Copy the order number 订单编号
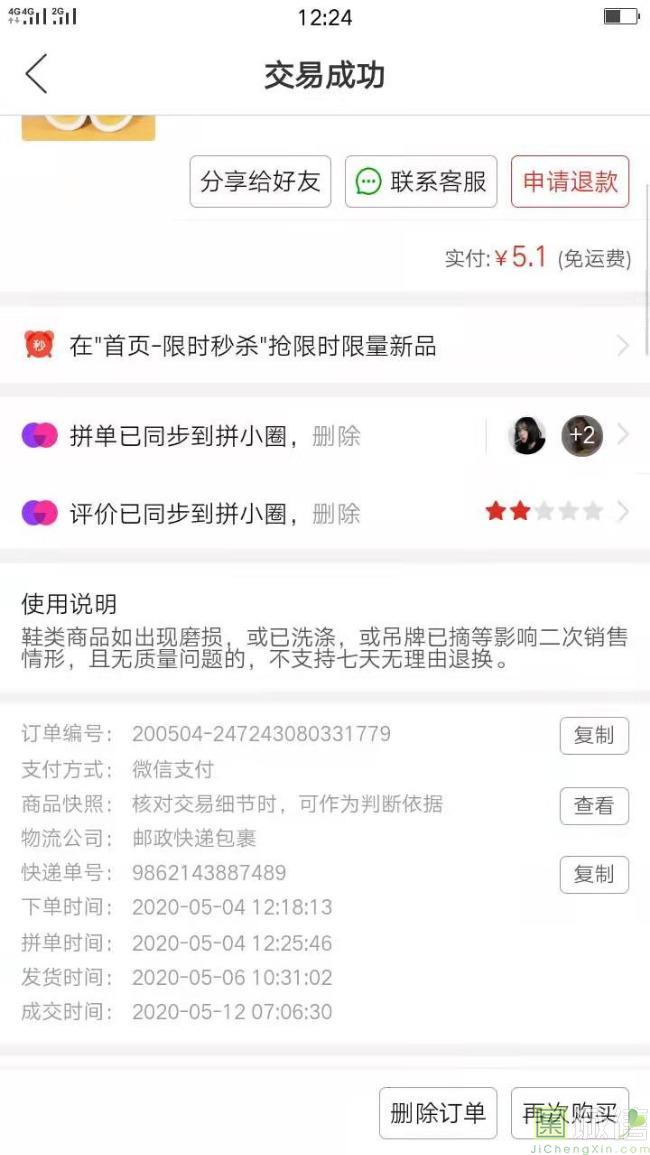The image size is (650, 1155). [594, 735]
